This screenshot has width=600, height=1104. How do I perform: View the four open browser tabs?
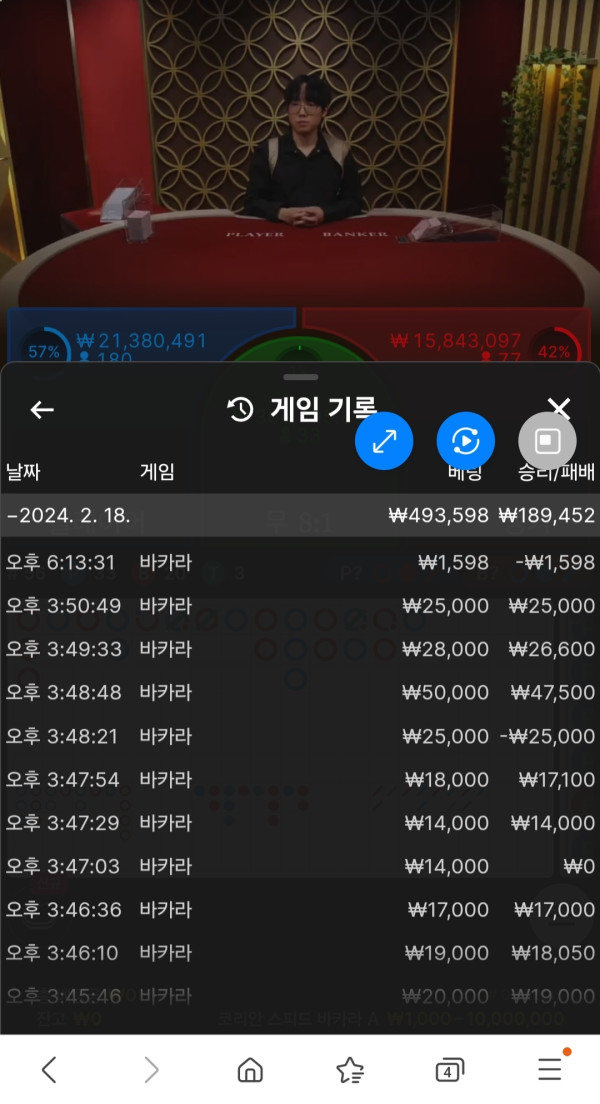pos(450,1071)
